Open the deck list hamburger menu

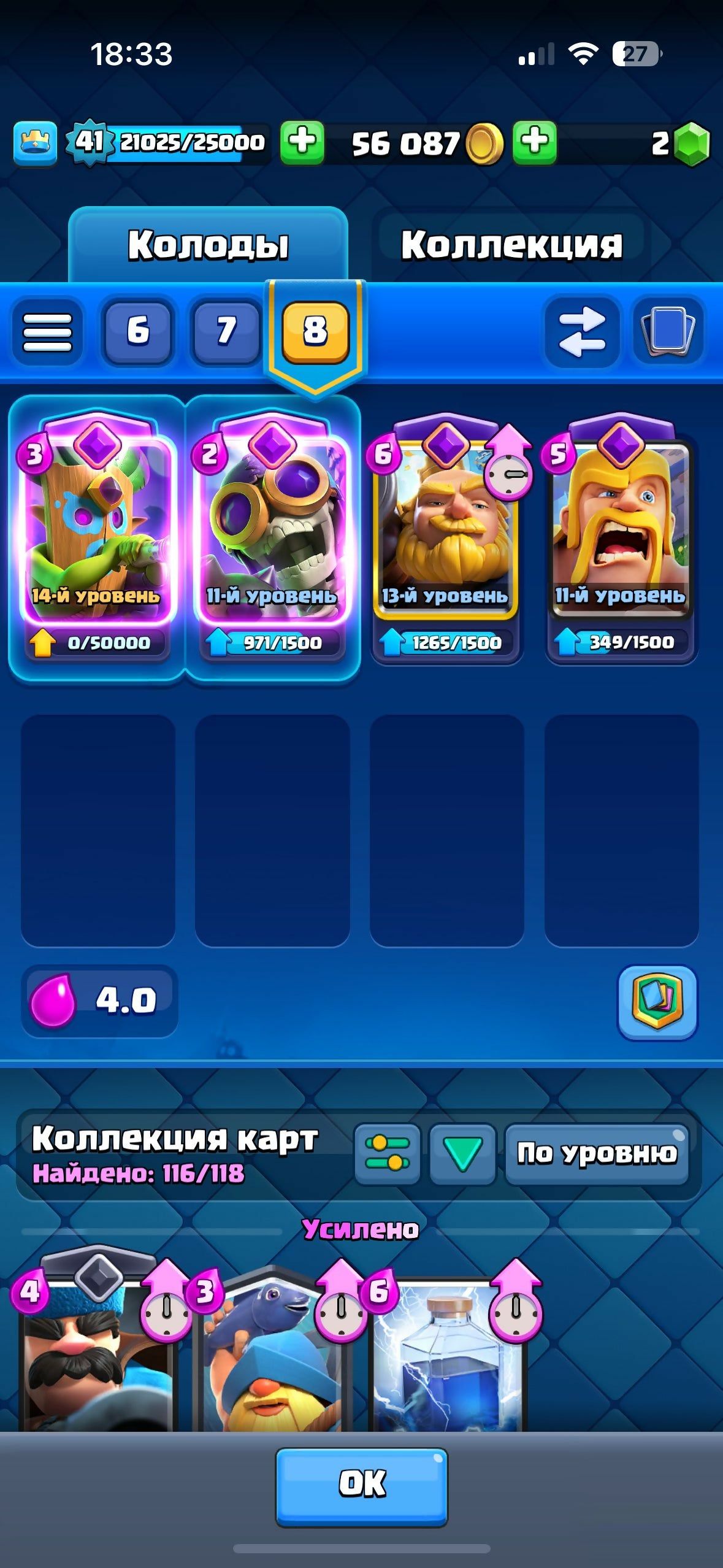coord(47,331)
